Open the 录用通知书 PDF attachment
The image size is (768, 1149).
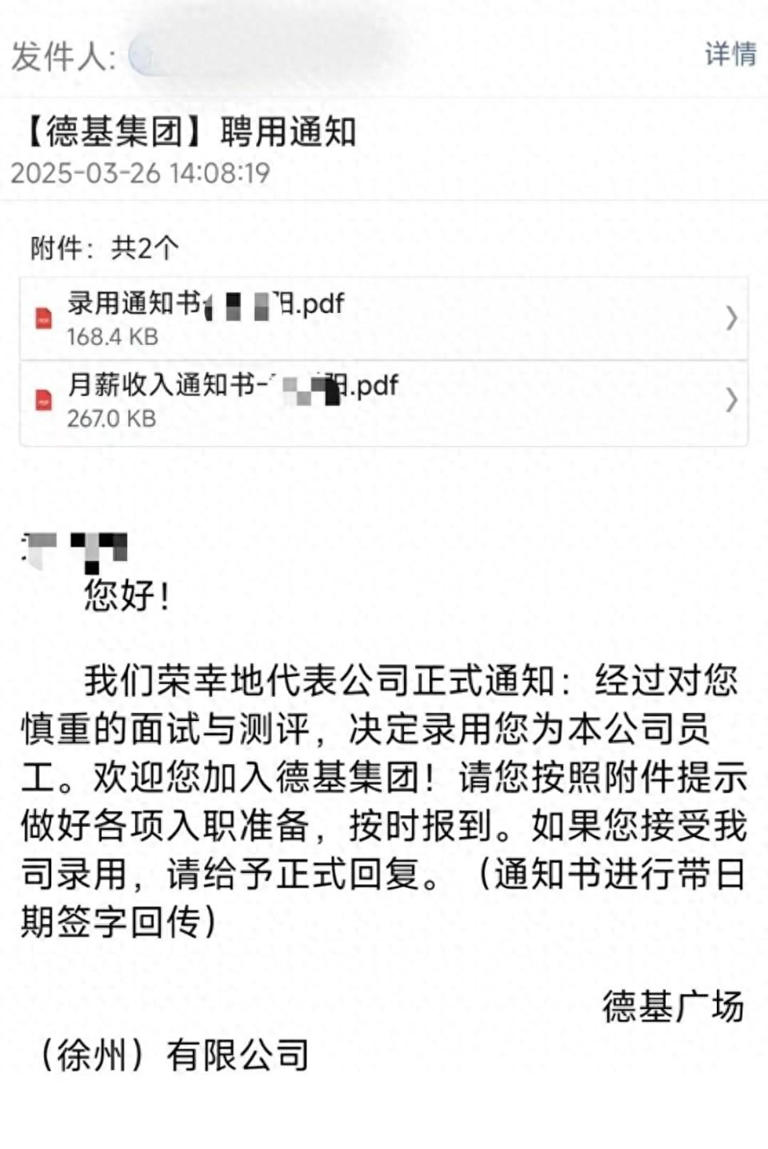pyautogui.click(x=383, y=318)
